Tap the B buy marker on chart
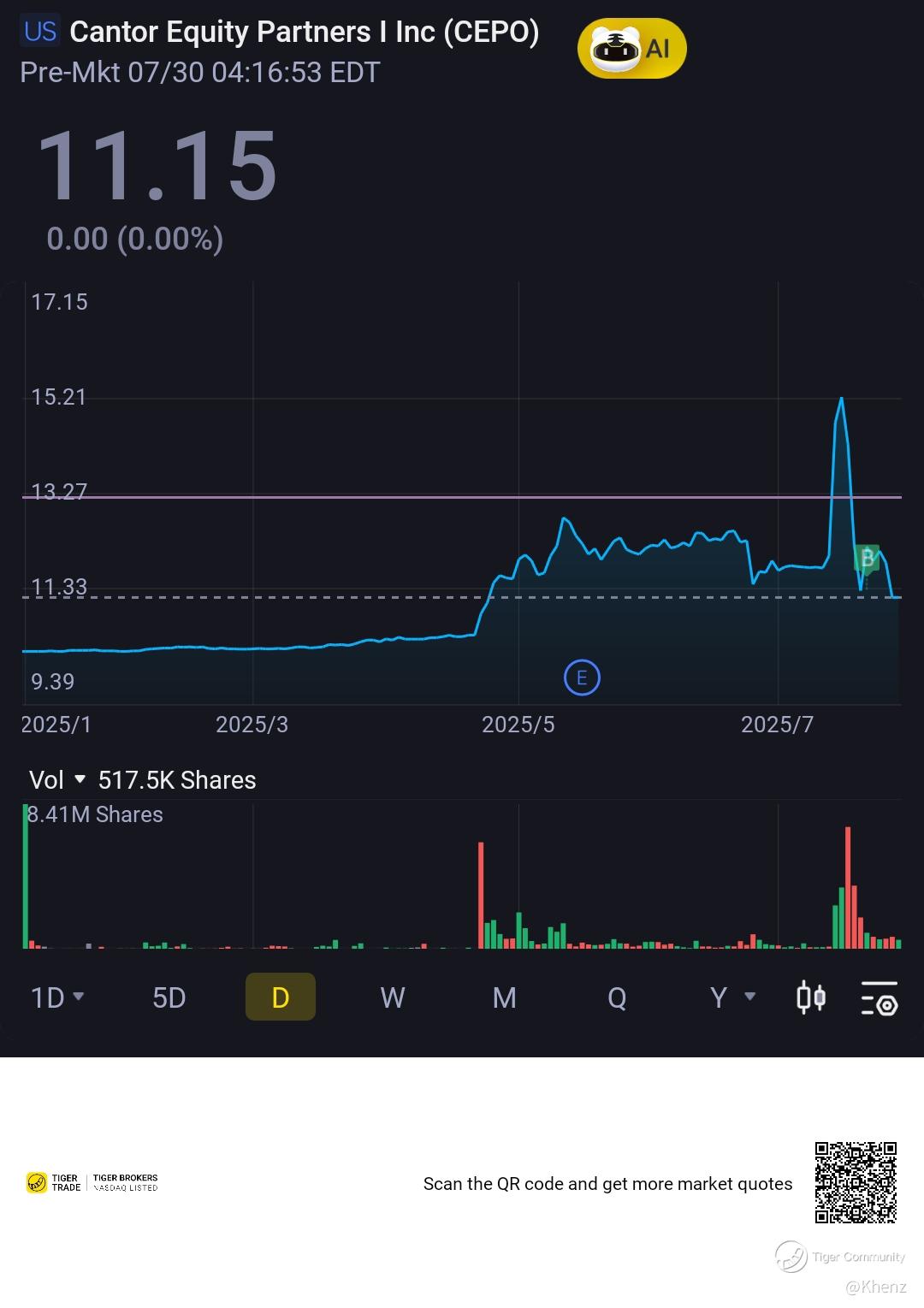The height and width of the screenshot is (1308, 924). tap(868, 559)
